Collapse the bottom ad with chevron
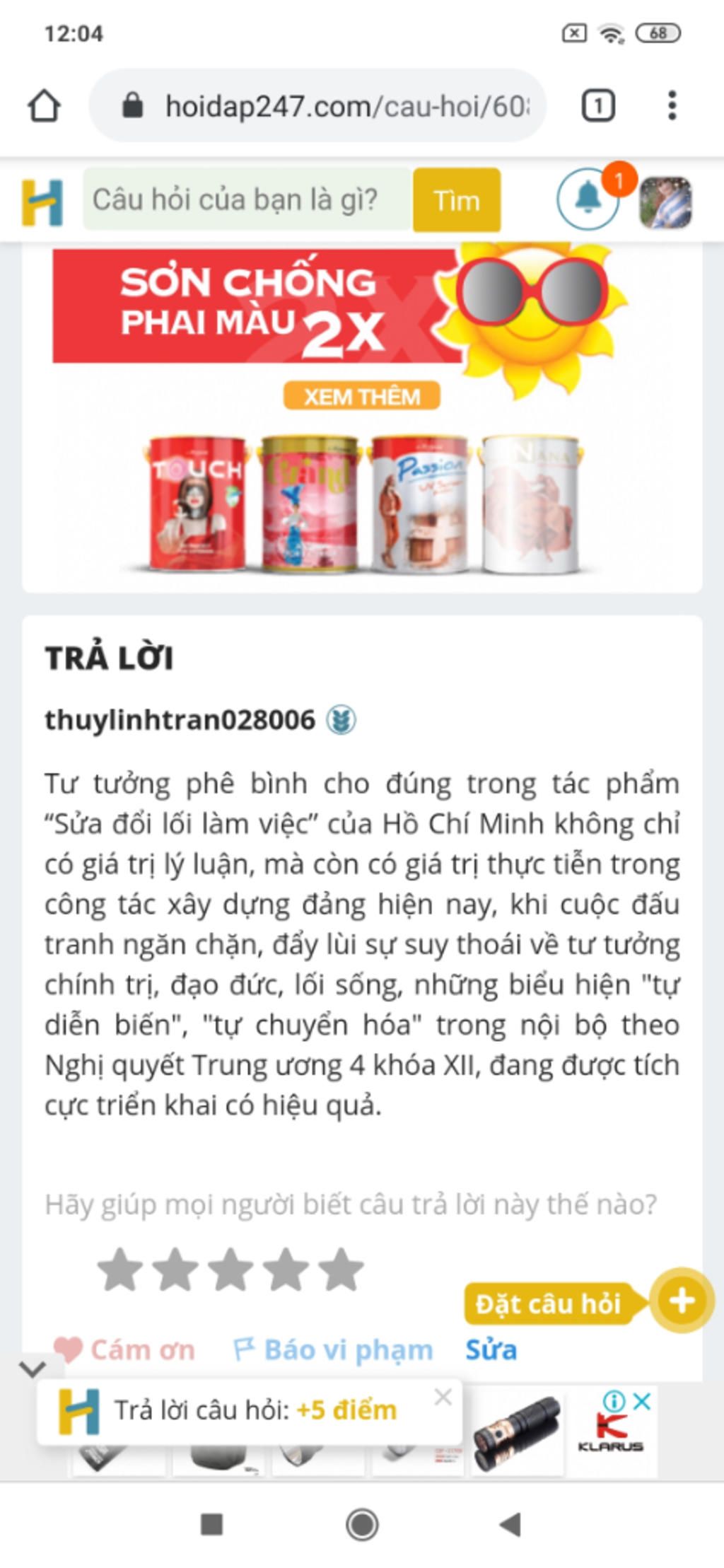This screenshot has width=724, height=1568. [33, 1369]
